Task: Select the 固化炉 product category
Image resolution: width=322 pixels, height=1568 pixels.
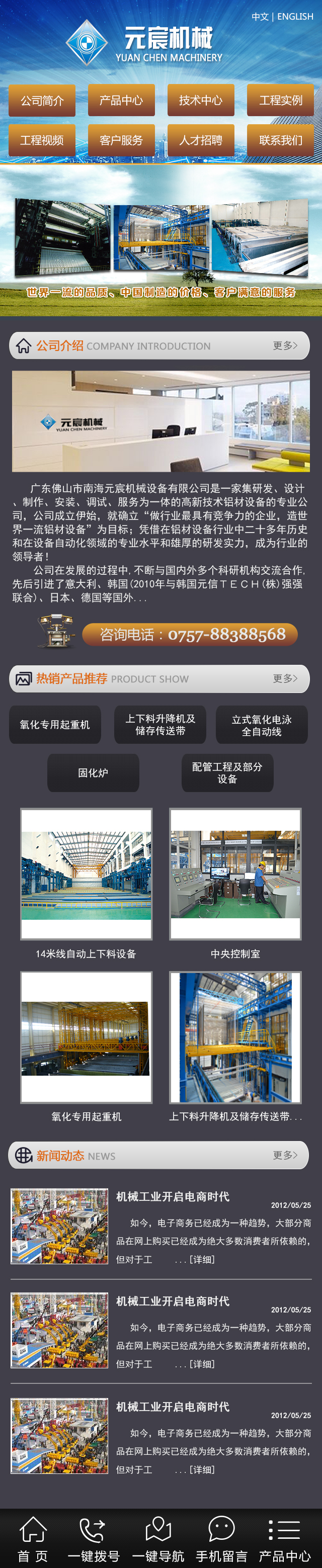Action: pos(93,772)
